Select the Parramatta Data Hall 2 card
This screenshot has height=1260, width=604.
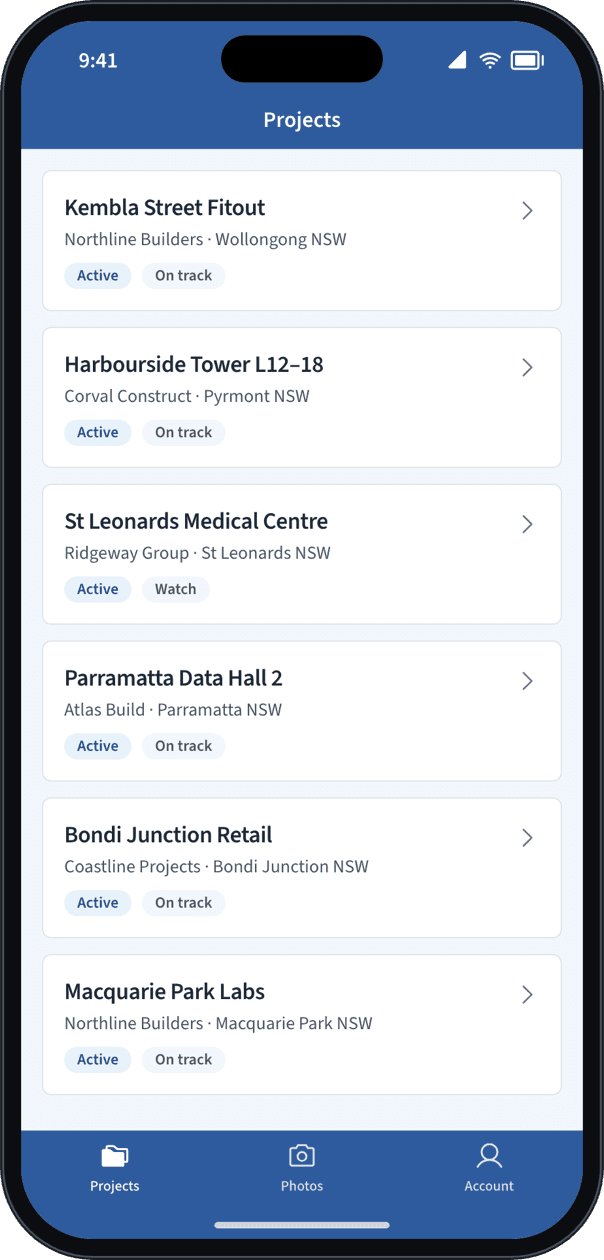pos(302,711)
